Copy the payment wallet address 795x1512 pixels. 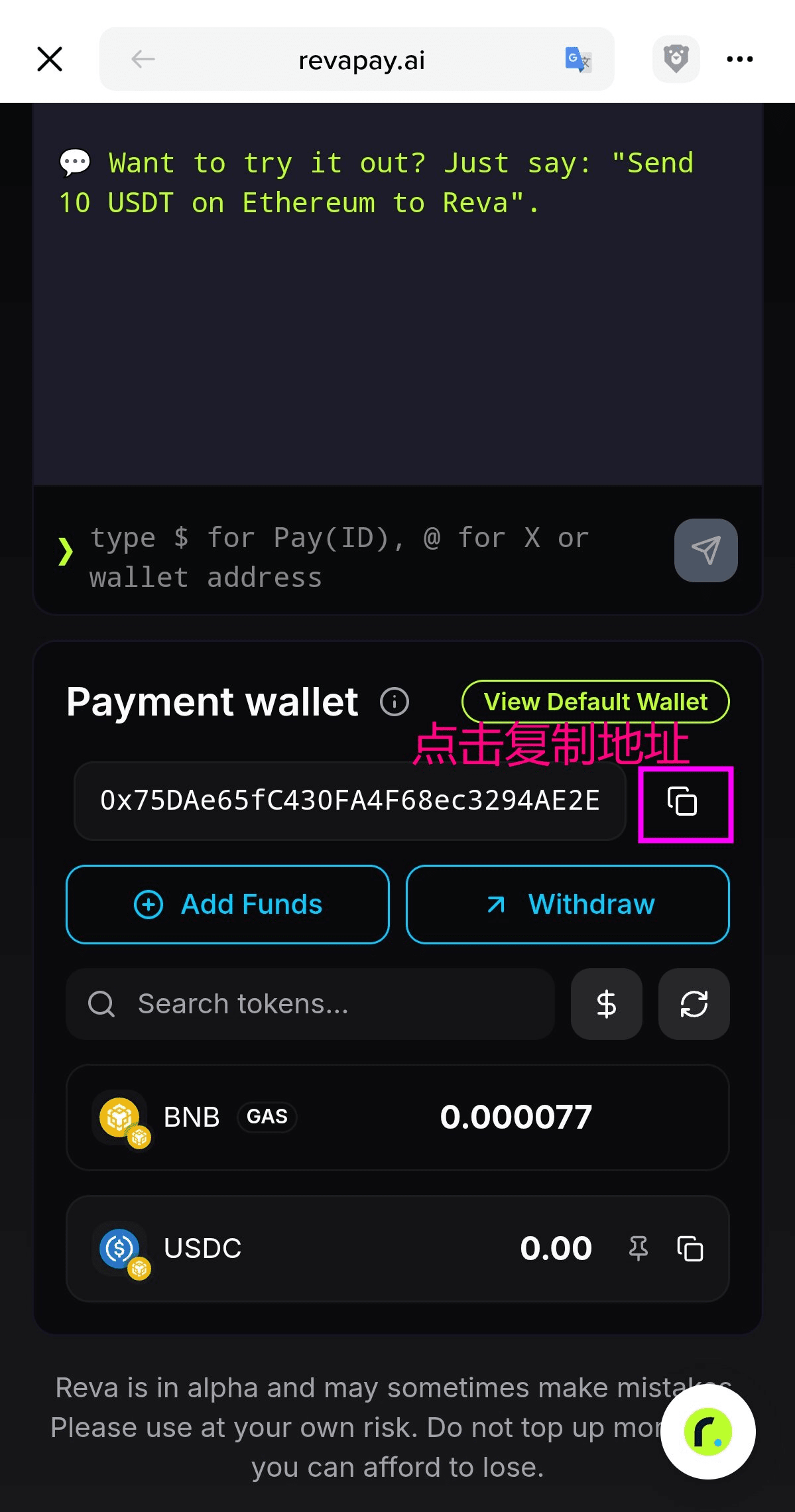pyautogui.click(x=682, y=801)
